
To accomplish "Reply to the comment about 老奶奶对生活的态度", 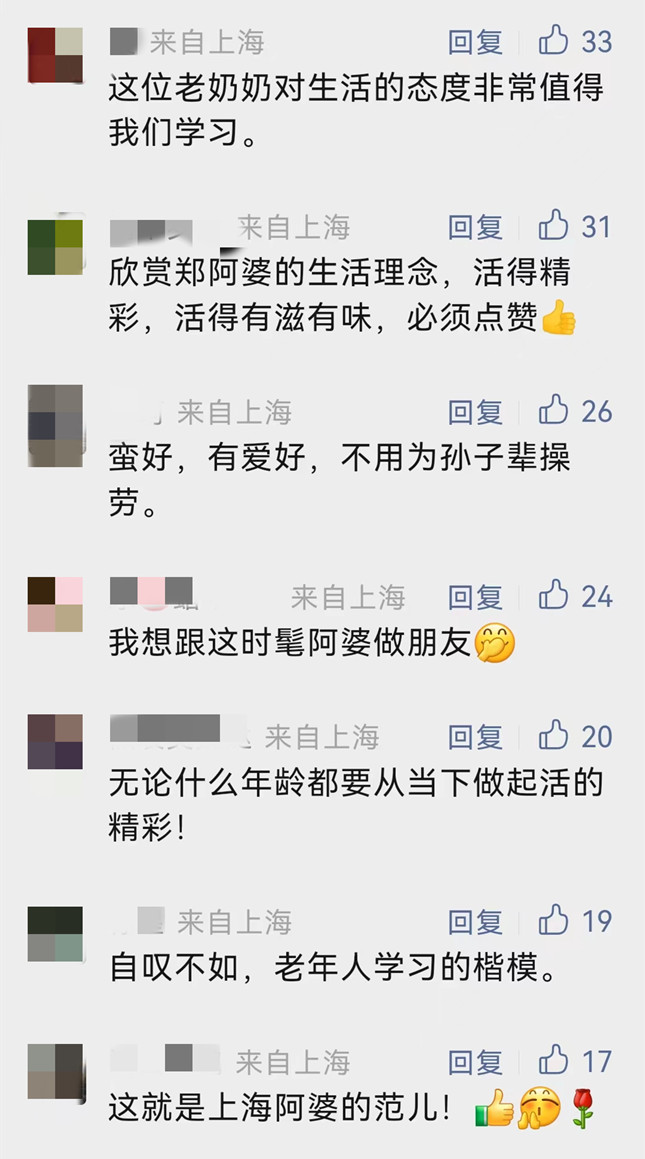I will click(475, 42).
